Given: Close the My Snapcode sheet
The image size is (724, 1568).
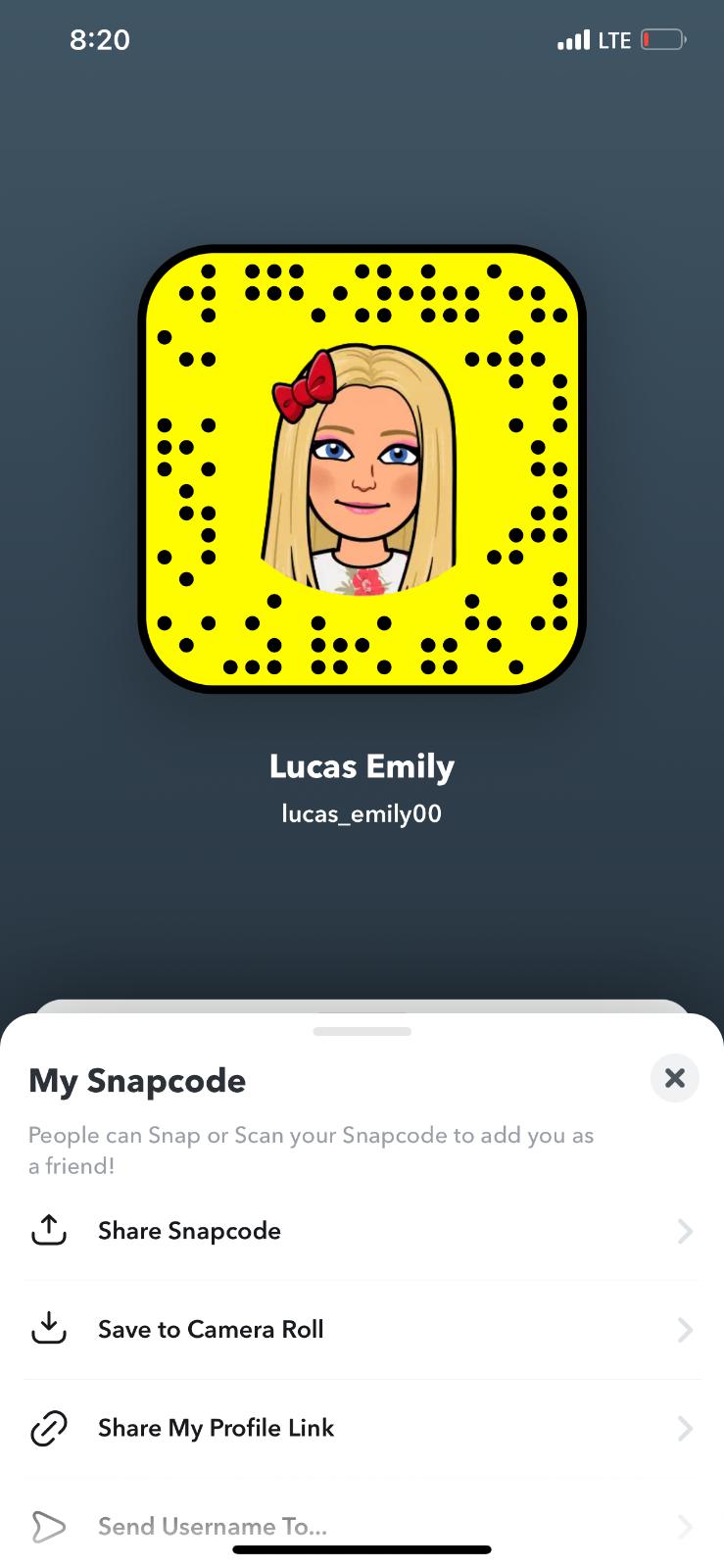Looking at the screenshot, I should (x=674, y=1078).
